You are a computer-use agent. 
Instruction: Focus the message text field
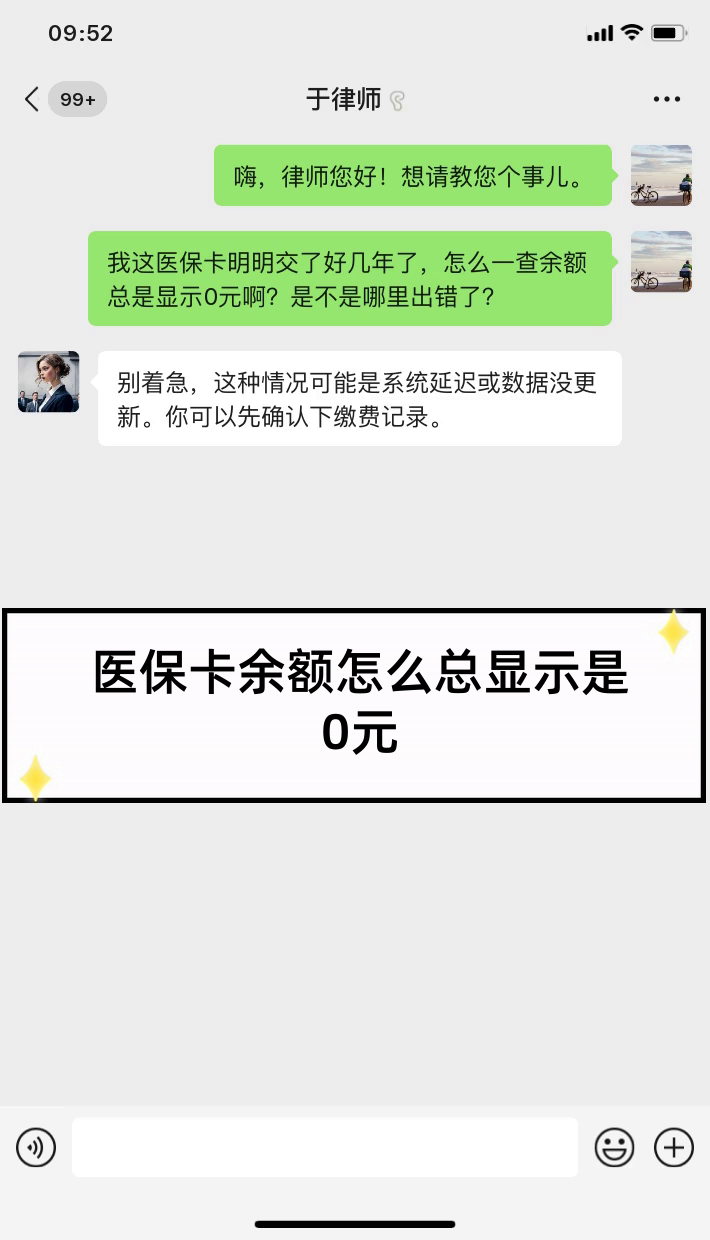(325, 1147)
